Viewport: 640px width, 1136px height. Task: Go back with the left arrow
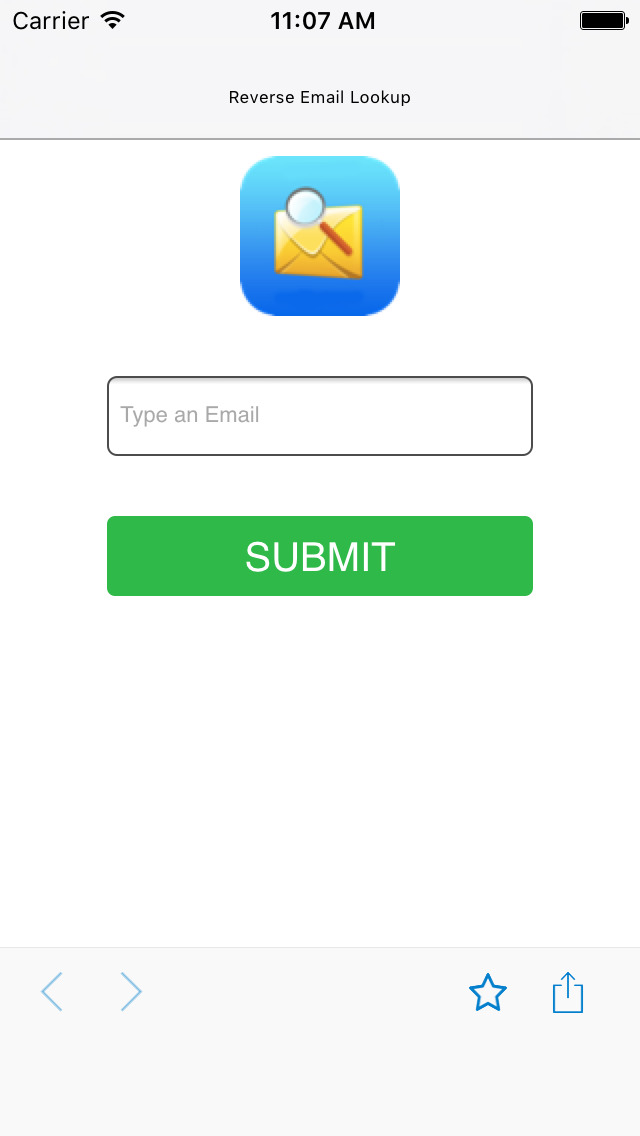[x=52, y=992]
